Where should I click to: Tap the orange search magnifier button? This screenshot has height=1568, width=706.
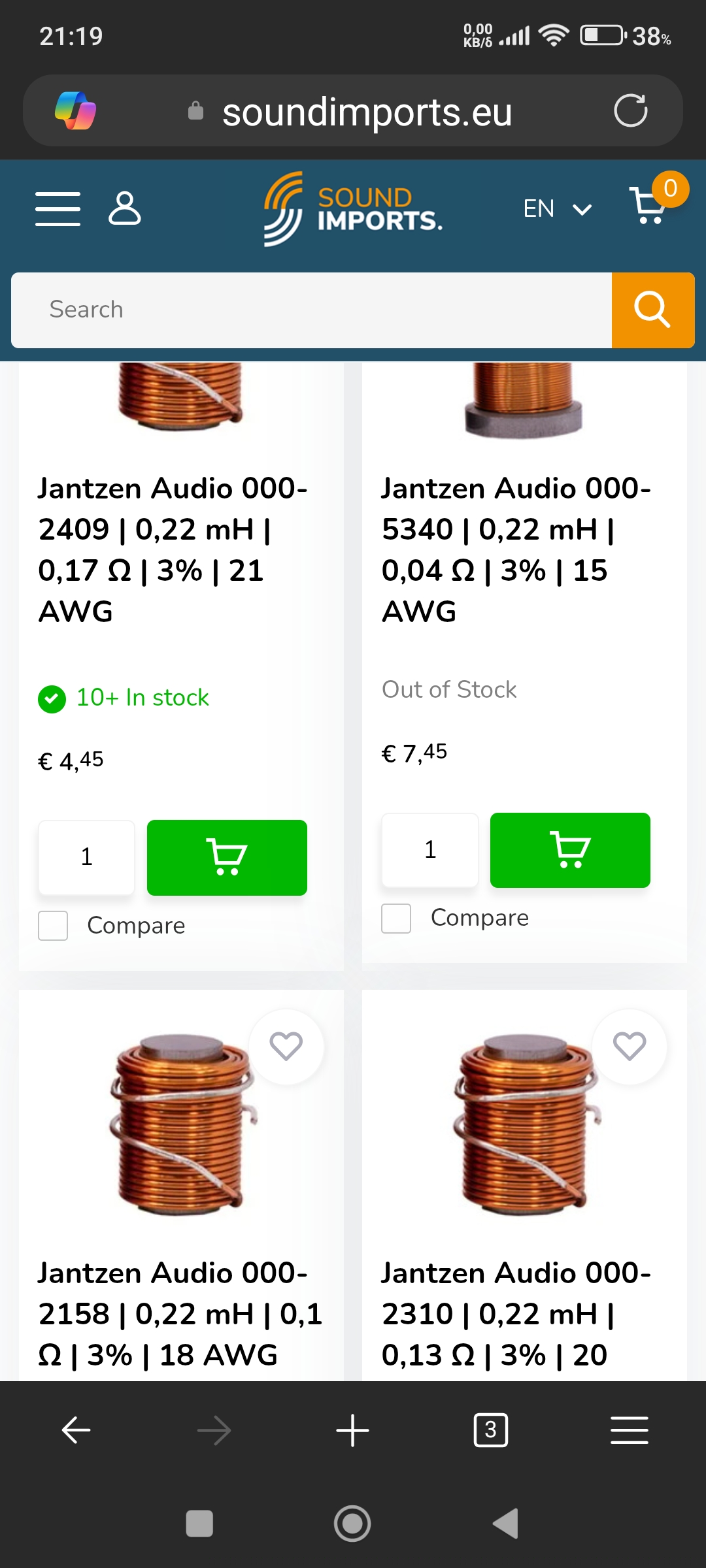pos(652,310)
